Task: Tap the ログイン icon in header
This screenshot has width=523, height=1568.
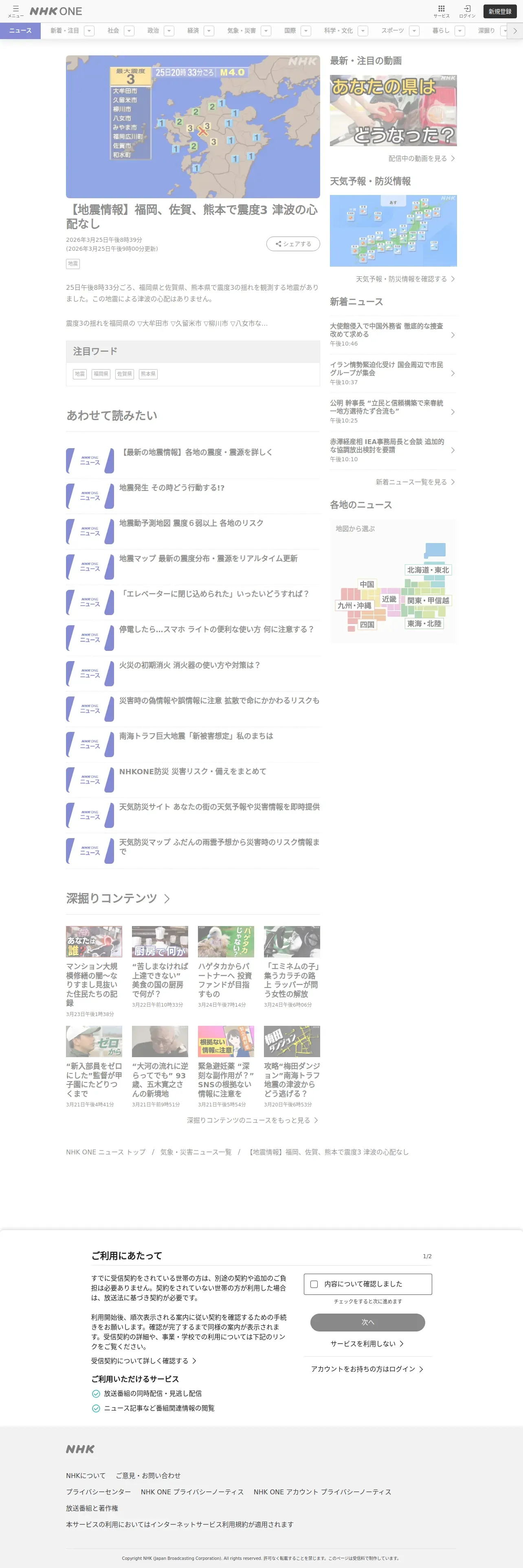Action: [x=467, y=11]
